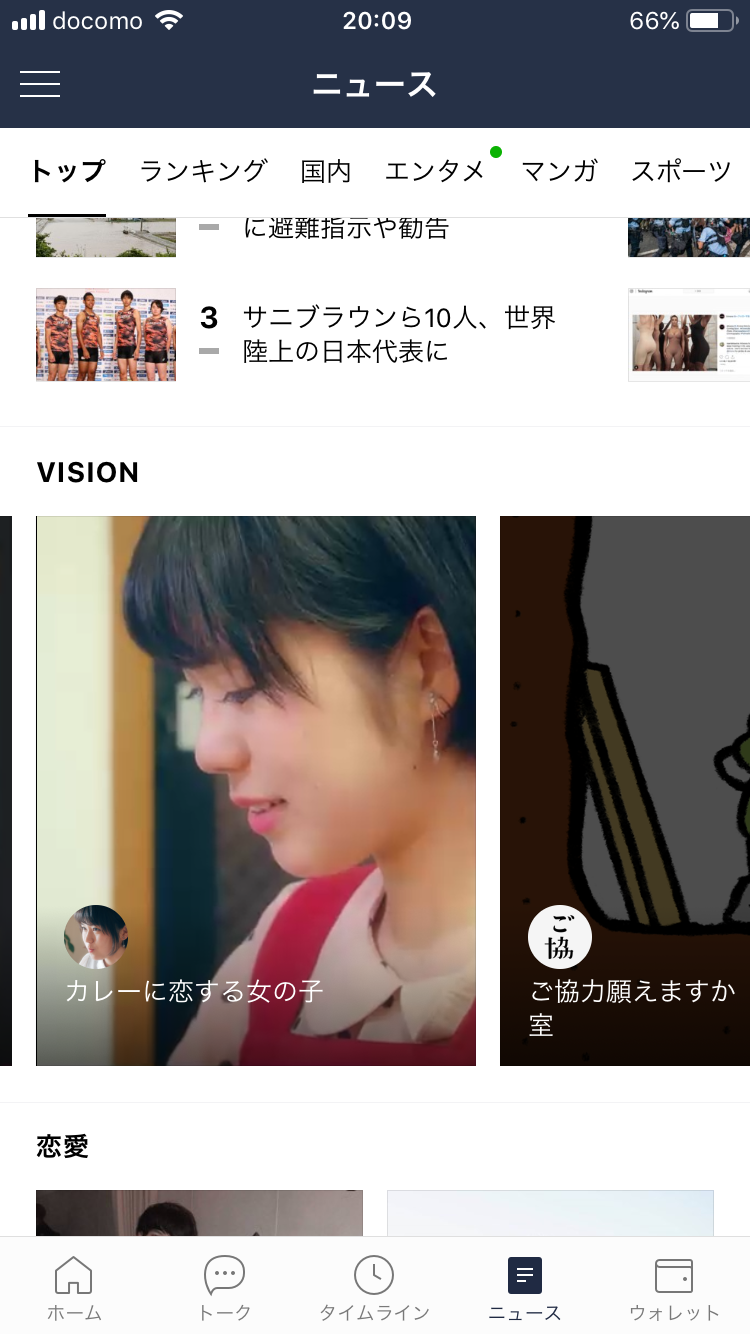Go to the ウォレット tab
750x1334 pixels.
(x=674, y=1288)
